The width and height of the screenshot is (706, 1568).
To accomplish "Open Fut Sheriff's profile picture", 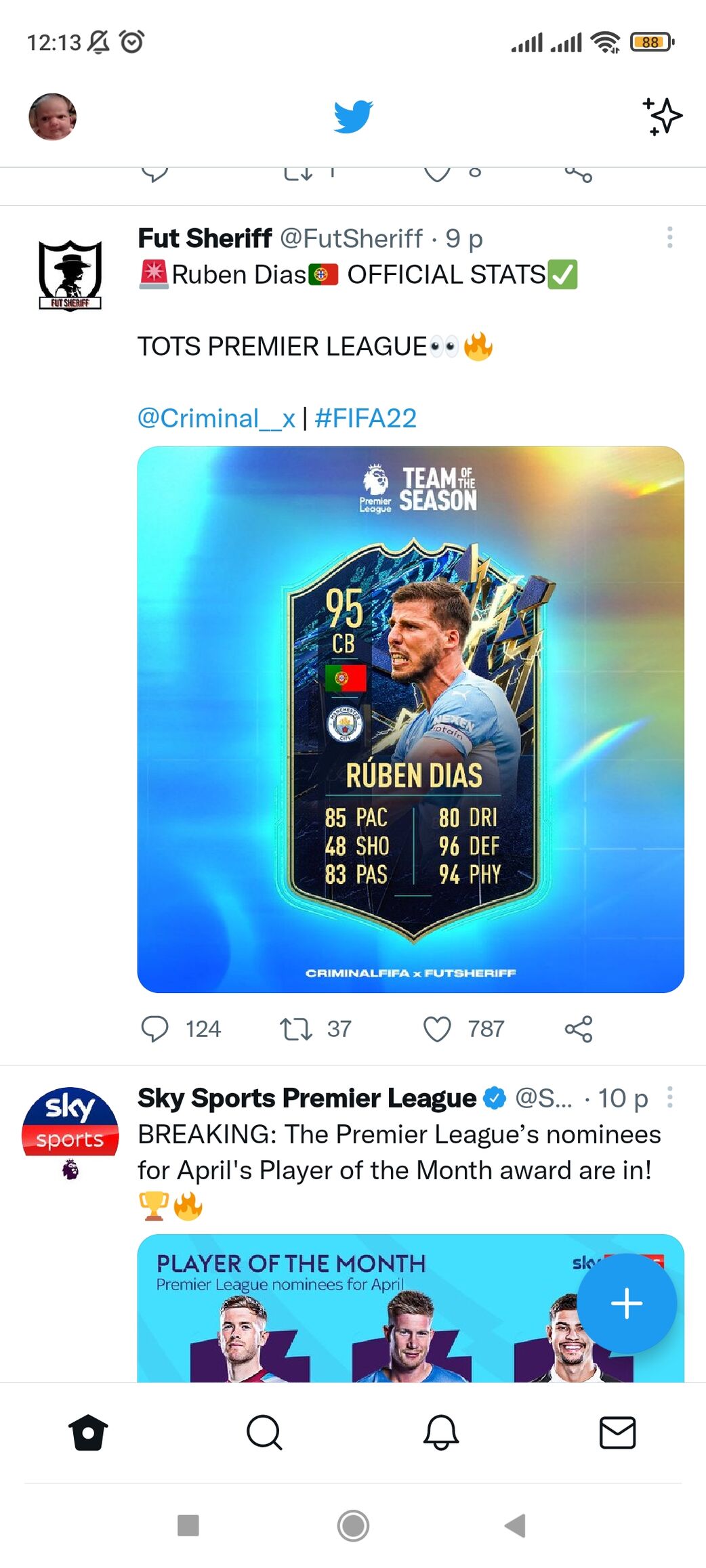I will click(70, 275).
